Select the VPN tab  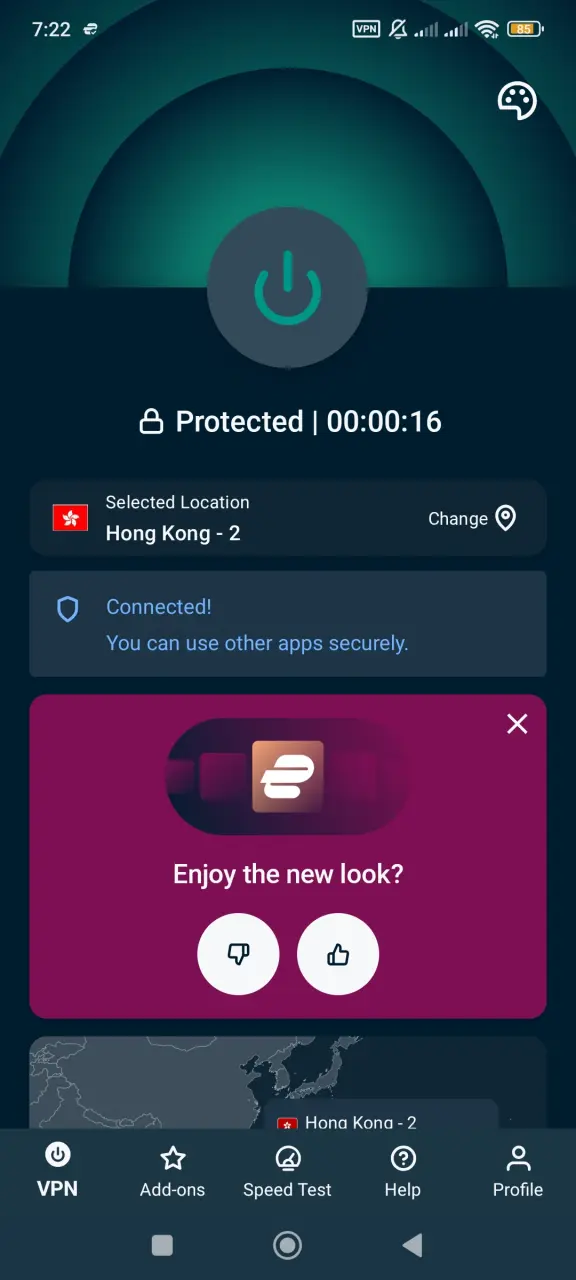click(57, 1171)
